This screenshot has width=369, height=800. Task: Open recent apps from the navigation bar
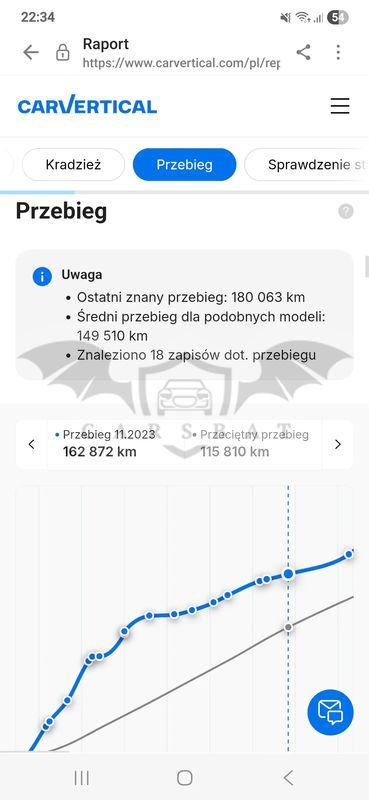(x=82, y=778)
